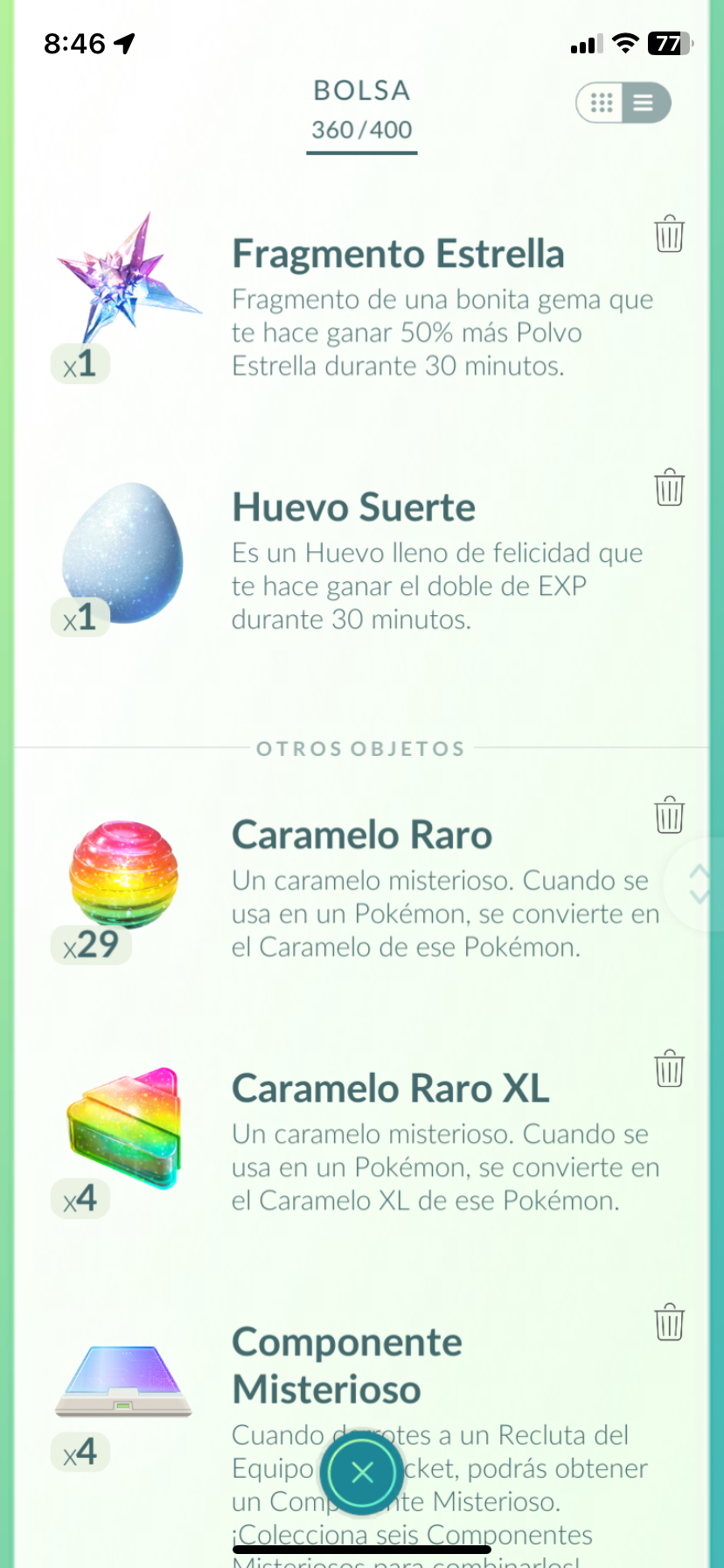Select the Caramelo Raro item
724x1568 pixels.
coord(124,875)
